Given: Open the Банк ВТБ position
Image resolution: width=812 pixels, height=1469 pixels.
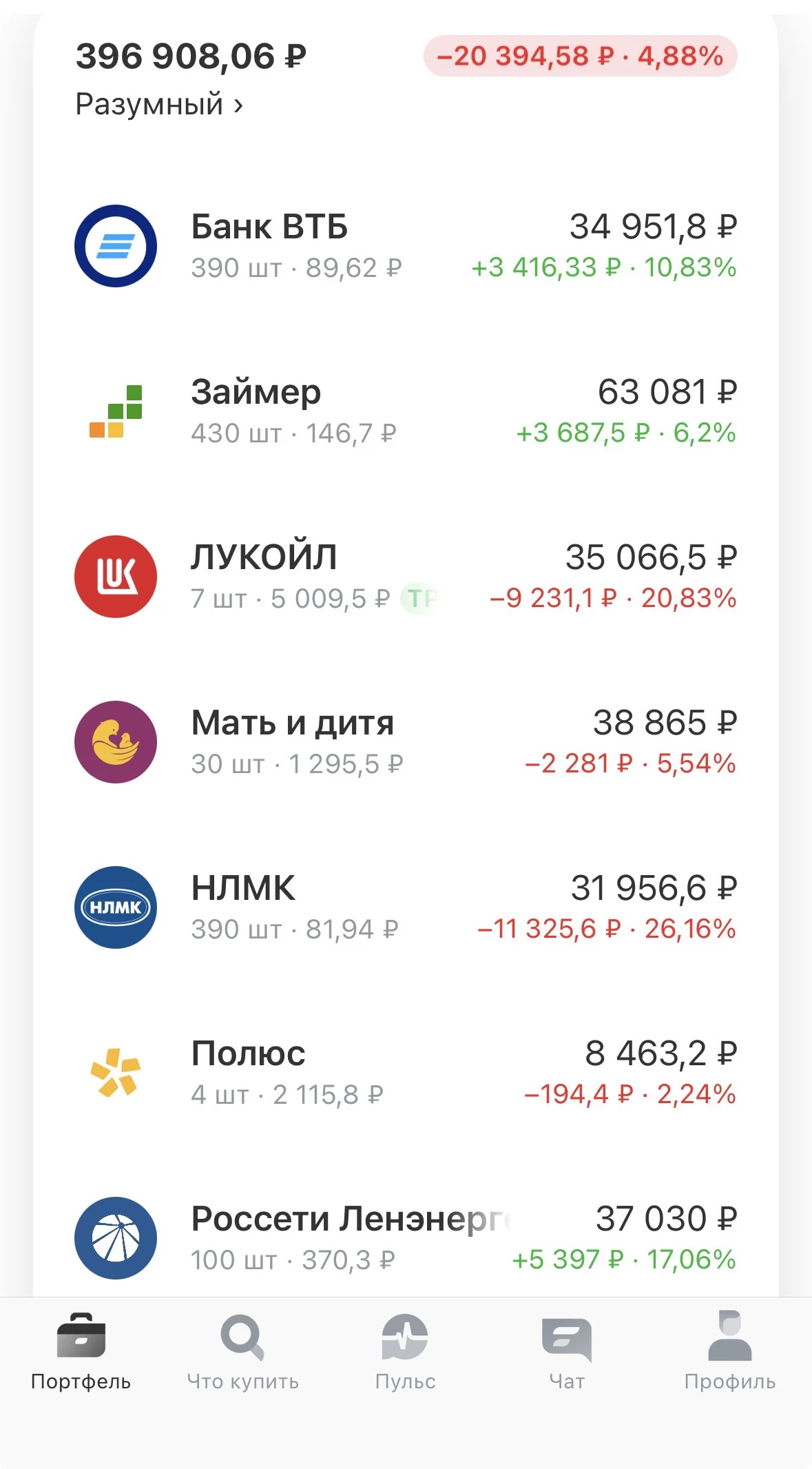Looking at the screenshot, I should [x=406, y=246].
